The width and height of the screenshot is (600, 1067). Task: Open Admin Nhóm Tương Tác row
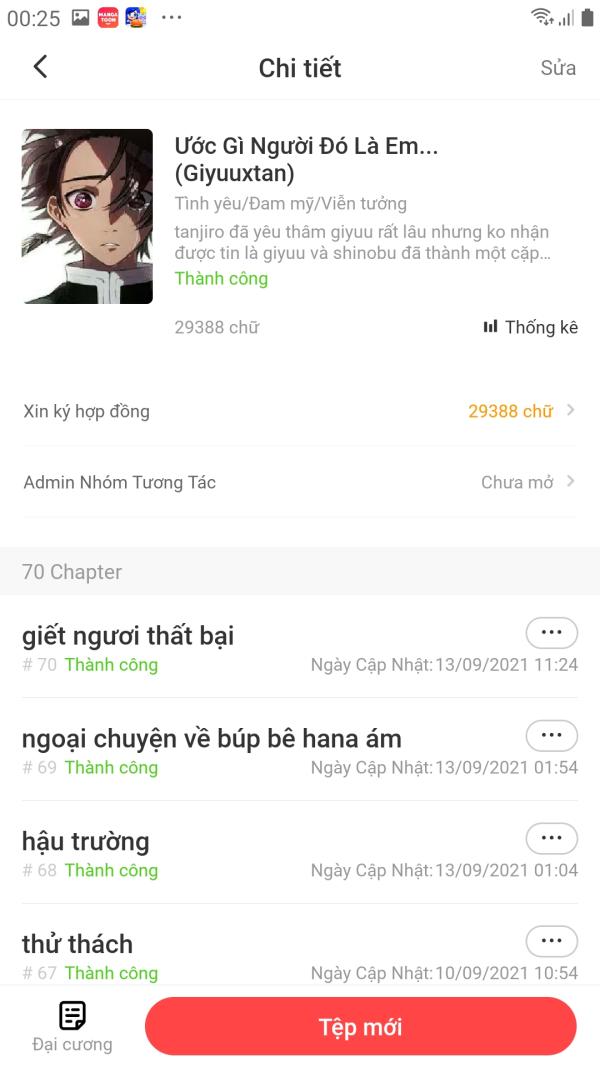click(x=300, y=482)
